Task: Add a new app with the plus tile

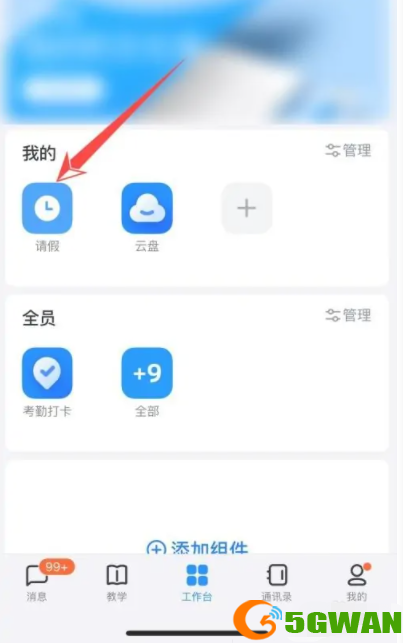Action: pyautogui.click(x=246, y=208)
